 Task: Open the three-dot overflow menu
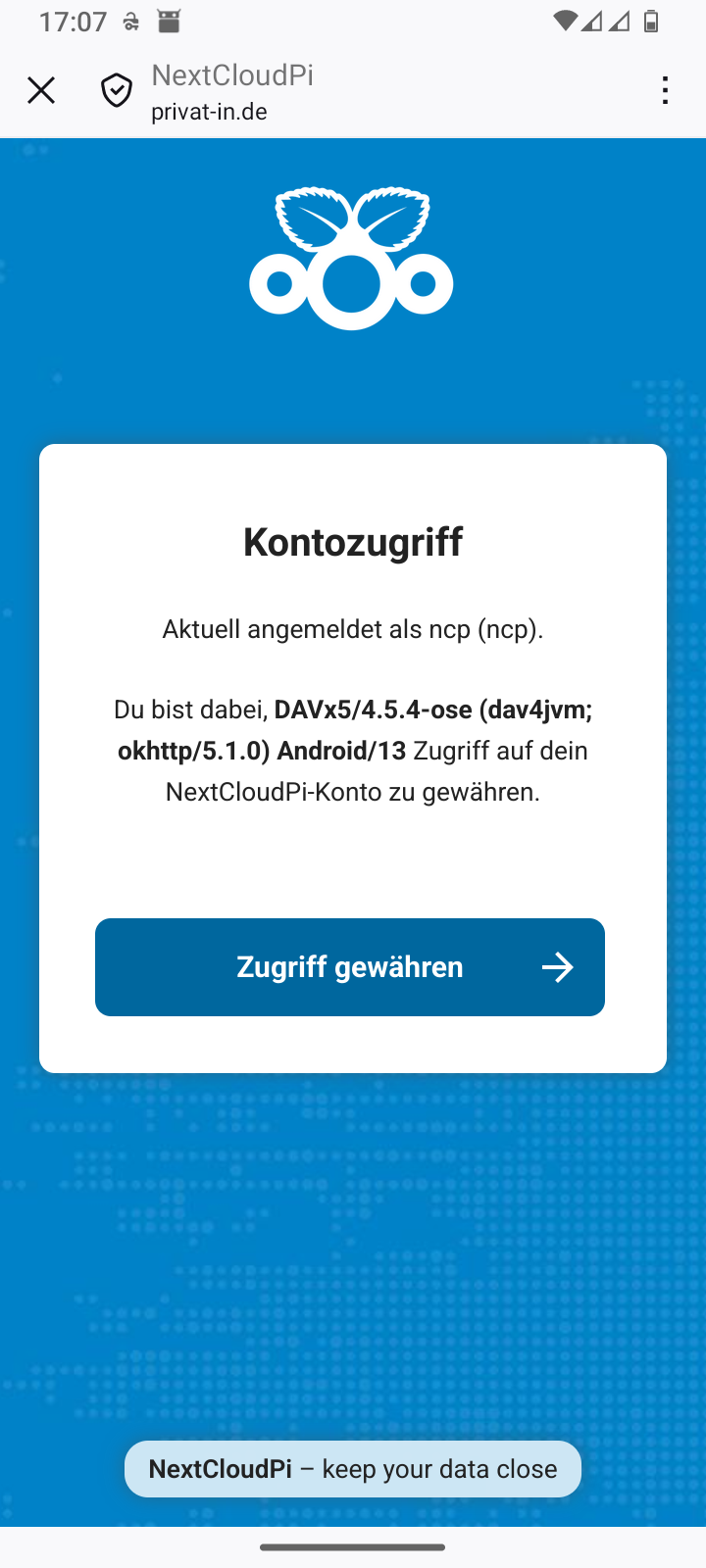665,91
